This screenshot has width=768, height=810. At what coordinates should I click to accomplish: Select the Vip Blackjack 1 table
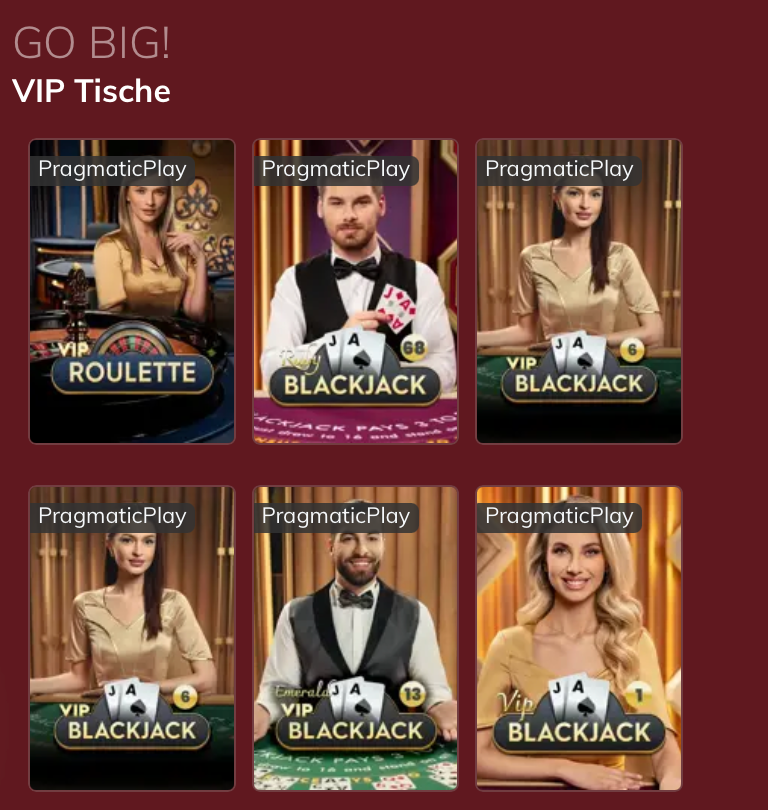pos(579,638)
